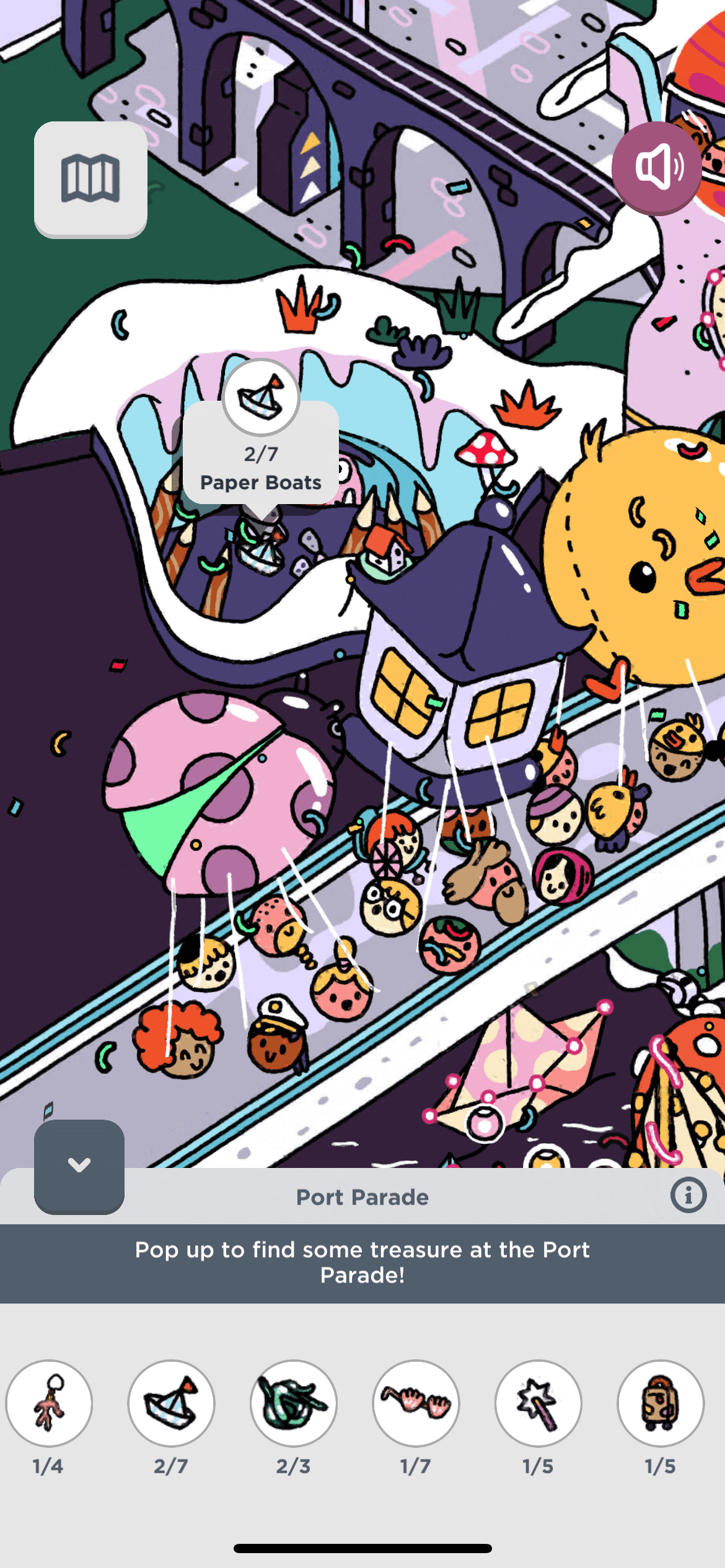Select the coral keychain item 1/4
The image size is (725, 1568).
[49, 1403]
